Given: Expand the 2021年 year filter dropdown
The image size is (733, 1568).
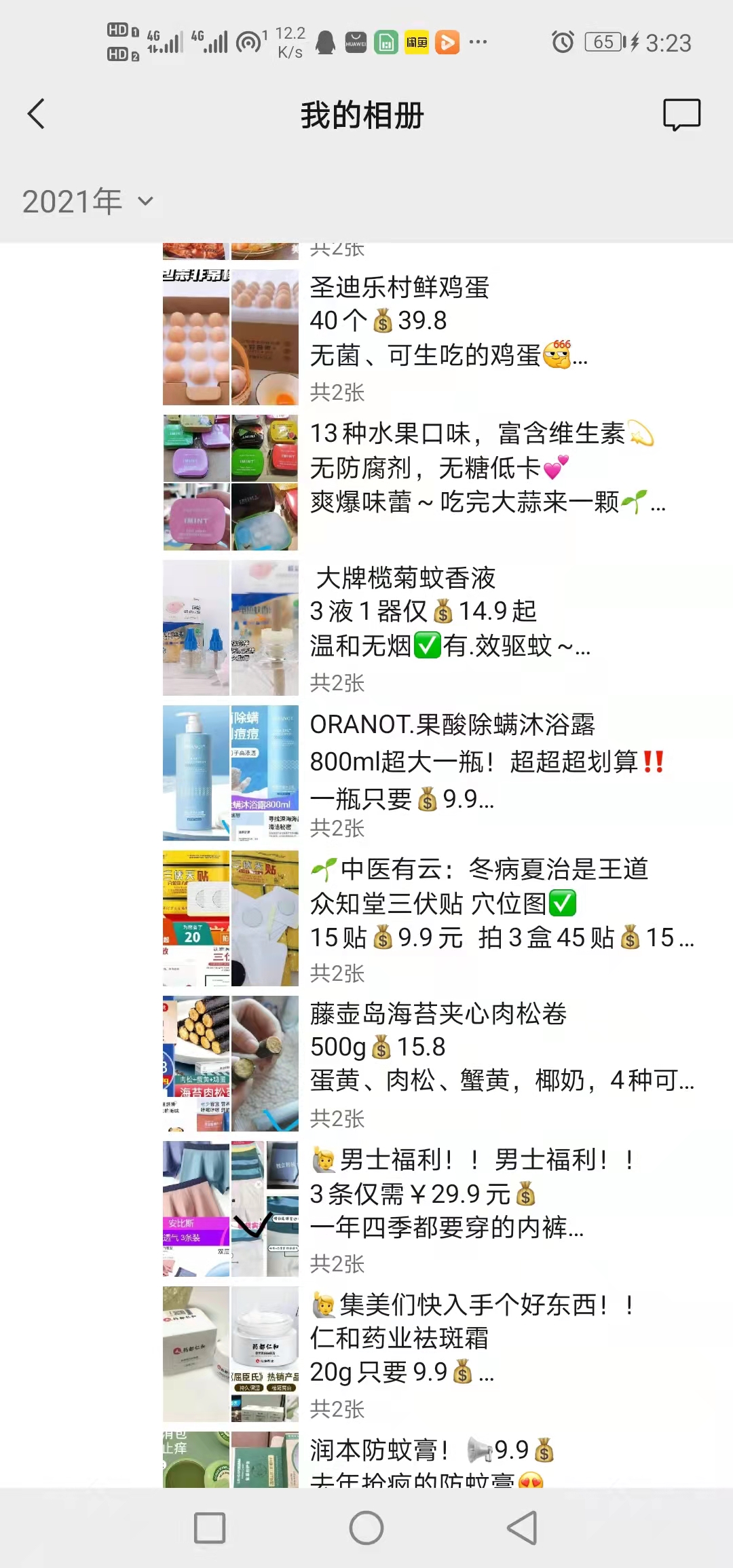Looking at the screenshot, I should (x=88, y=200).
